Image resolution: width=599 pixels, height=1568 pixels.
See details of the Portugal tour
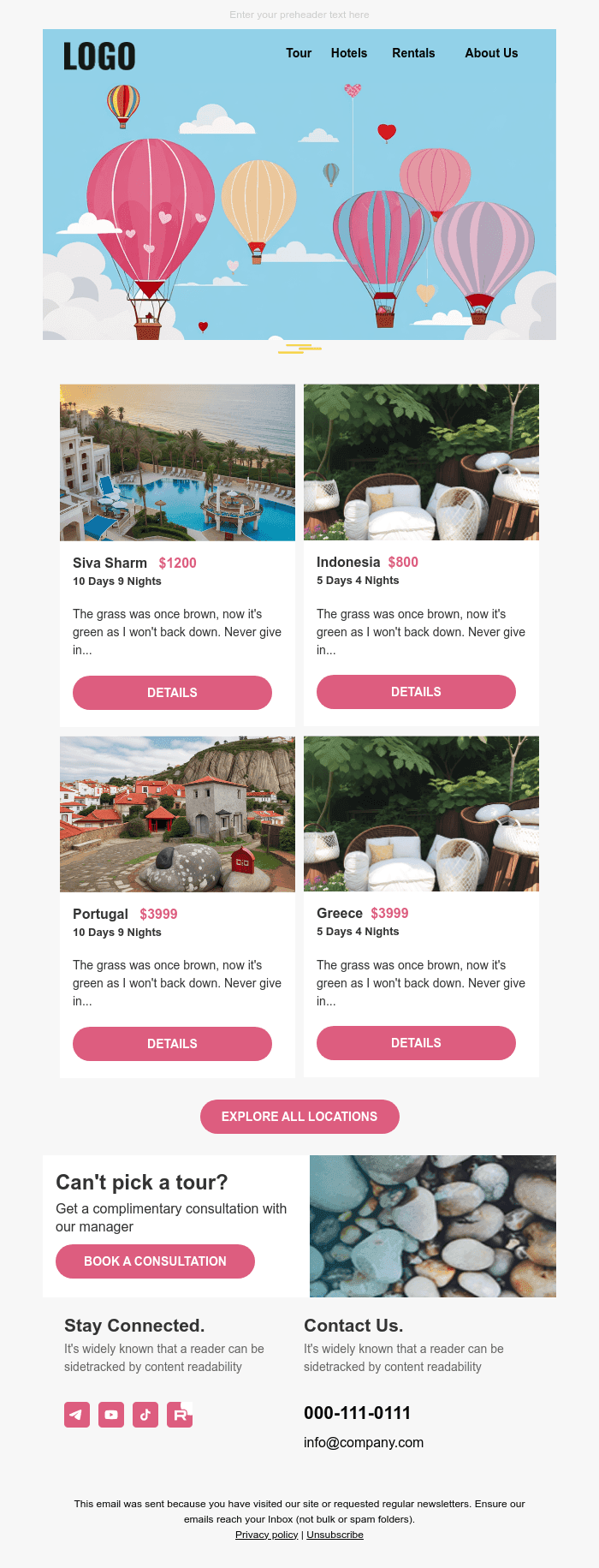pos(172,1044)
